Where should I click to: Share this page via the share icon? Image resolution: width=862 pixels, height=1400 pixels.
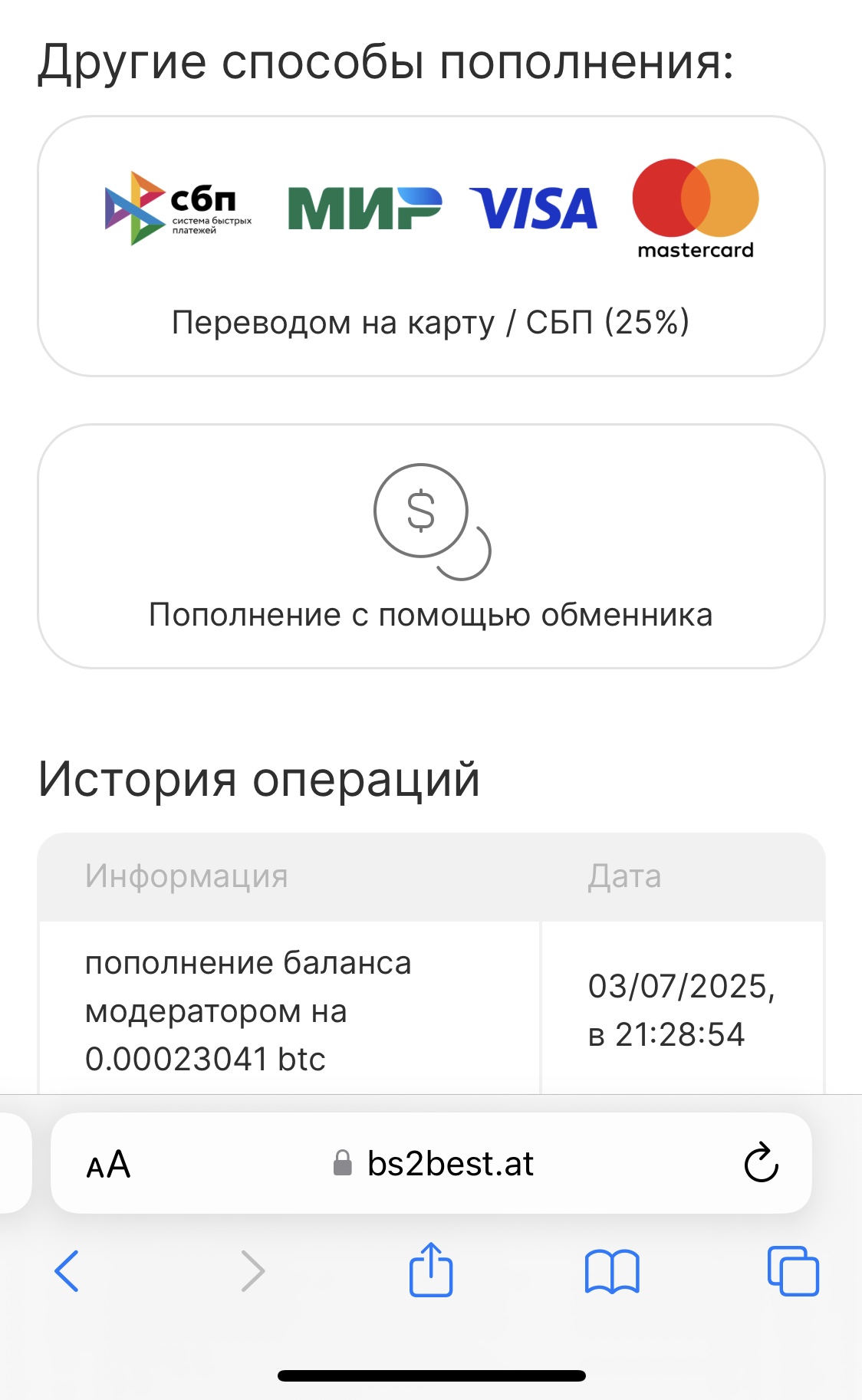431,1269
